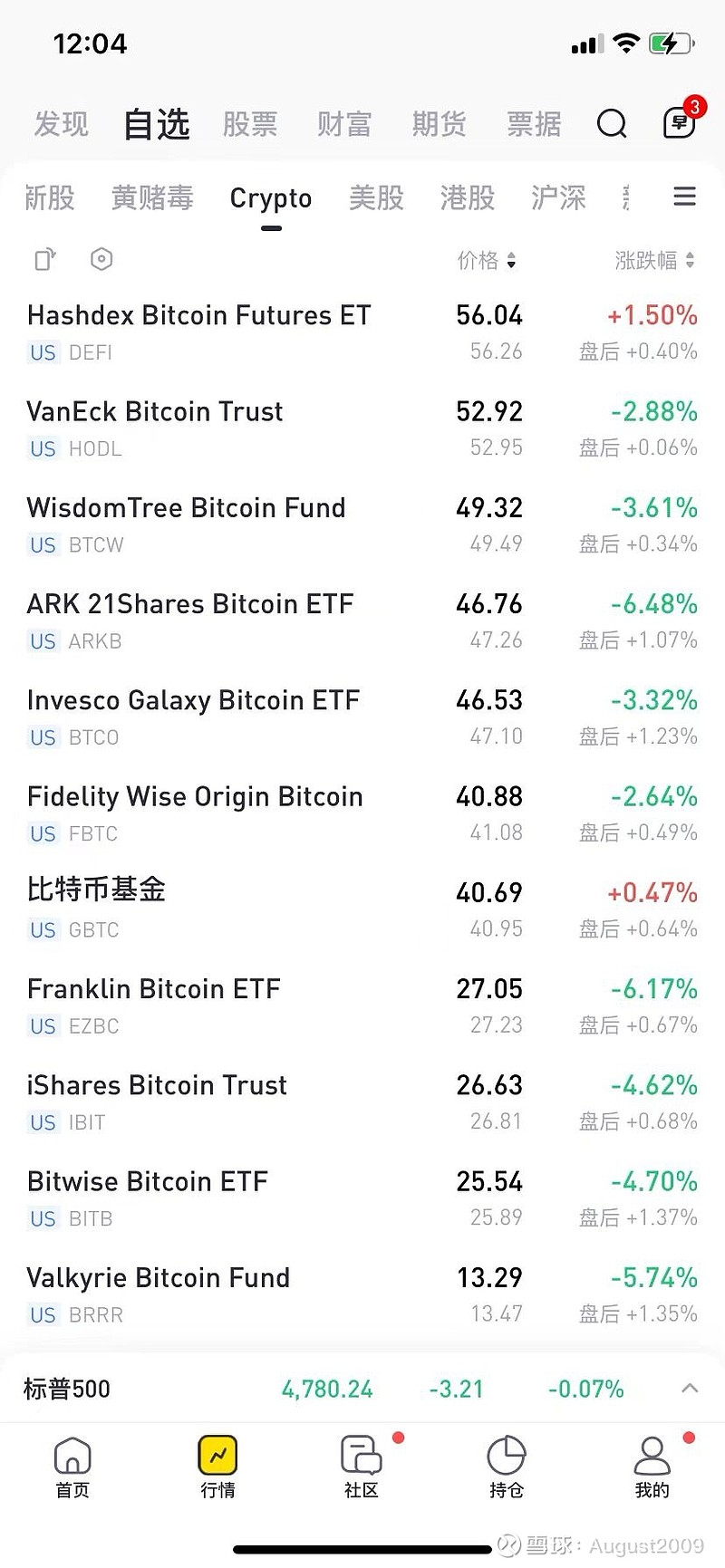Open the search icon
Viewport: 725px width, 1568px height.
[x=612, y=124]
